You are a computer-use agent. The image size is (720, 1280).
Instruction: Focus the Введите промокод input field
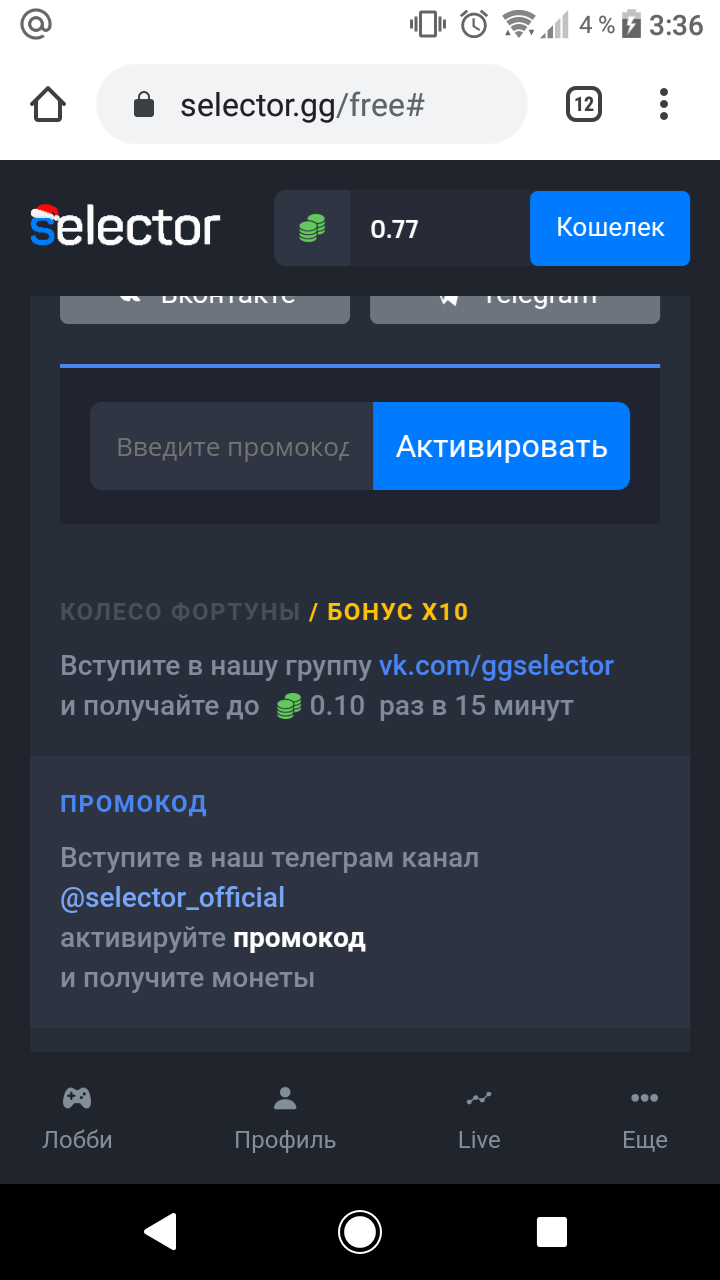tap(232, 446)
